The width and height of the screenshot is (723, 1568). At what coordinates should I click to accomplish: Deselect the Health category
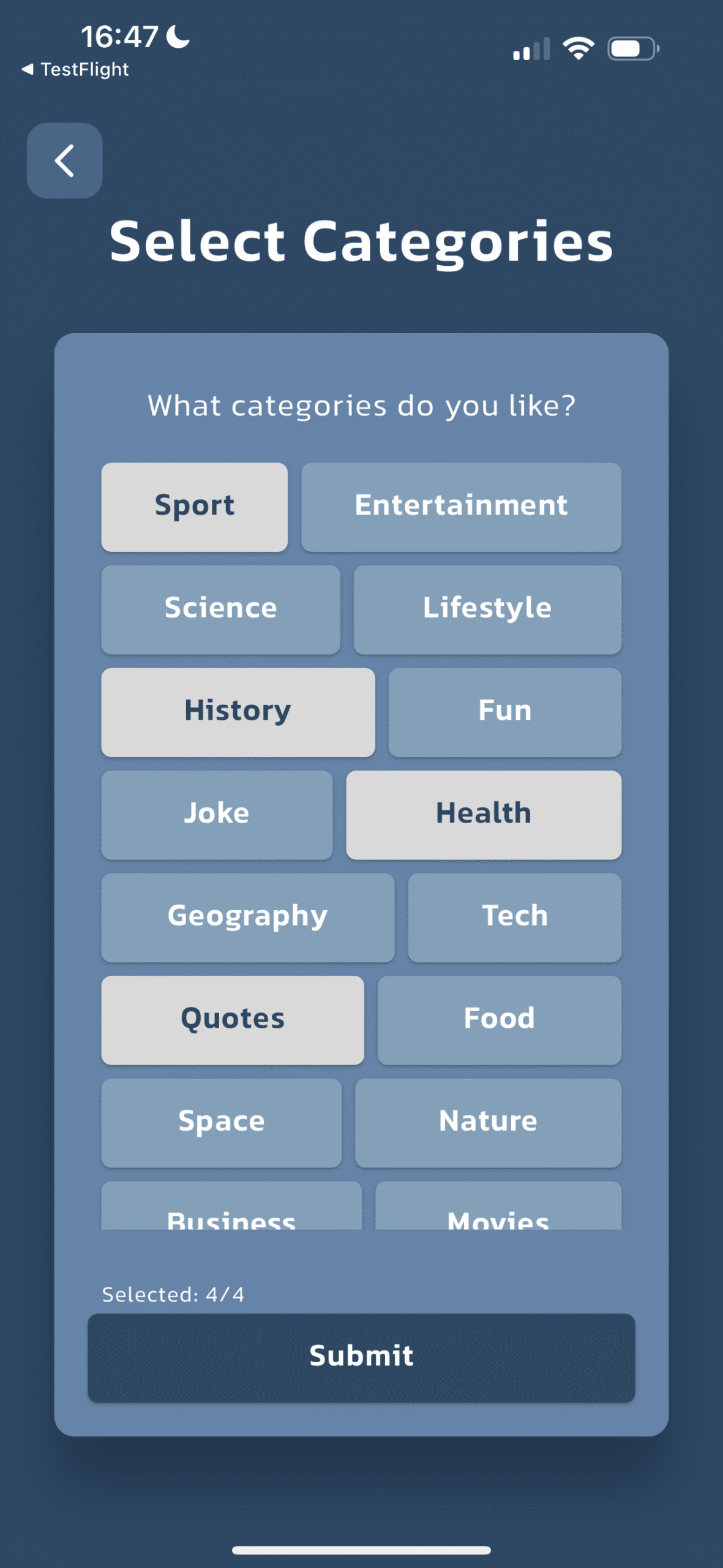pyautogui.click(x=484, y=815)
